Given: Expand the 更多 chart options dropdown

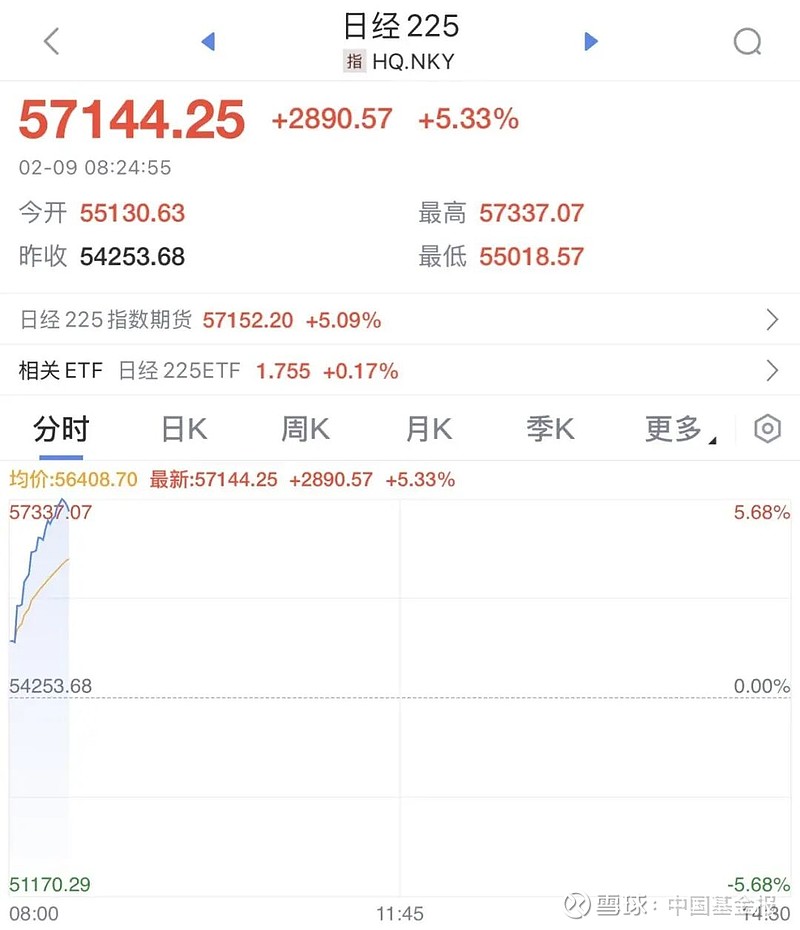Looking at the screenshot, I should (x=676, y=428).
